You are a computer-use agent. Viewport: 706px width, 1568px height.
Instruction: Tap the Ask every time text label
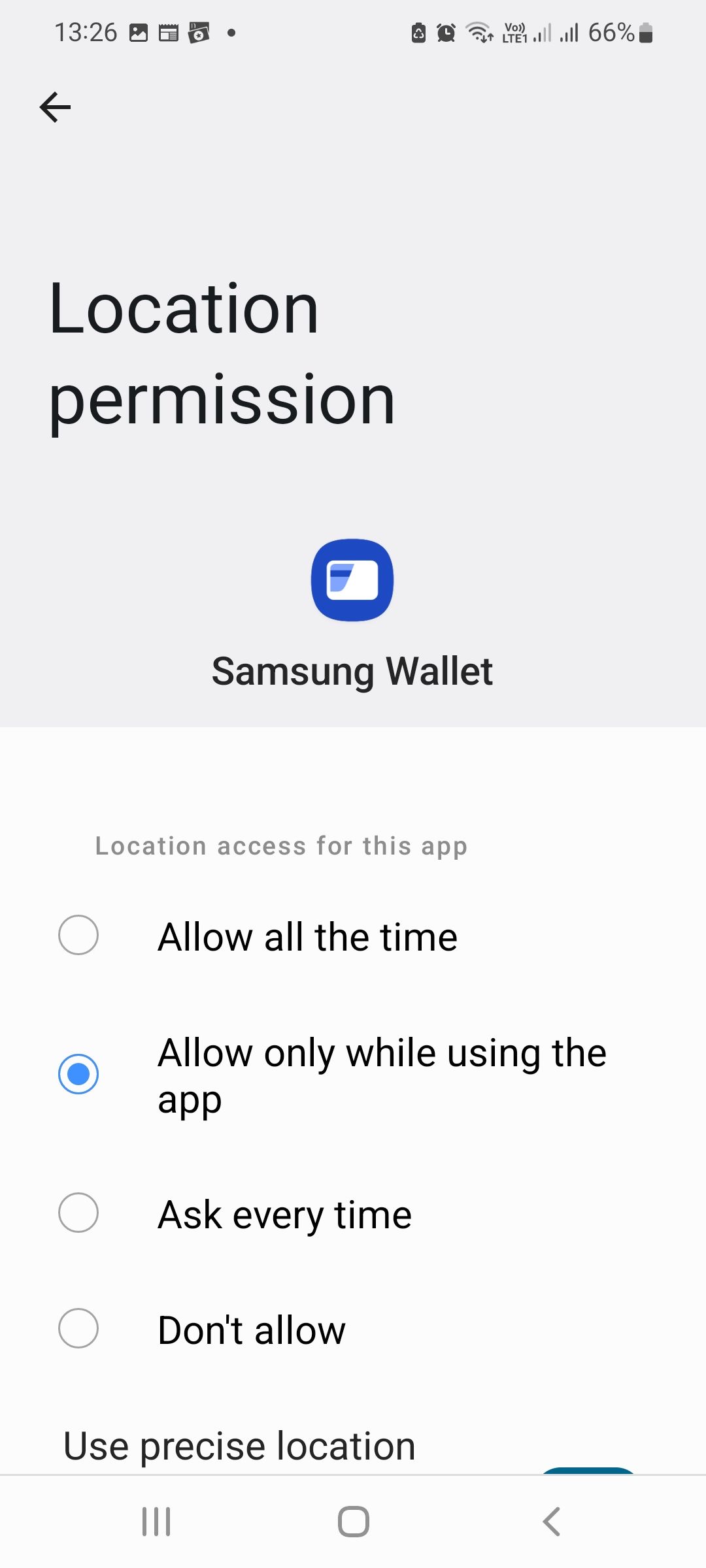pyautogui.click(x=285, y=1214)
